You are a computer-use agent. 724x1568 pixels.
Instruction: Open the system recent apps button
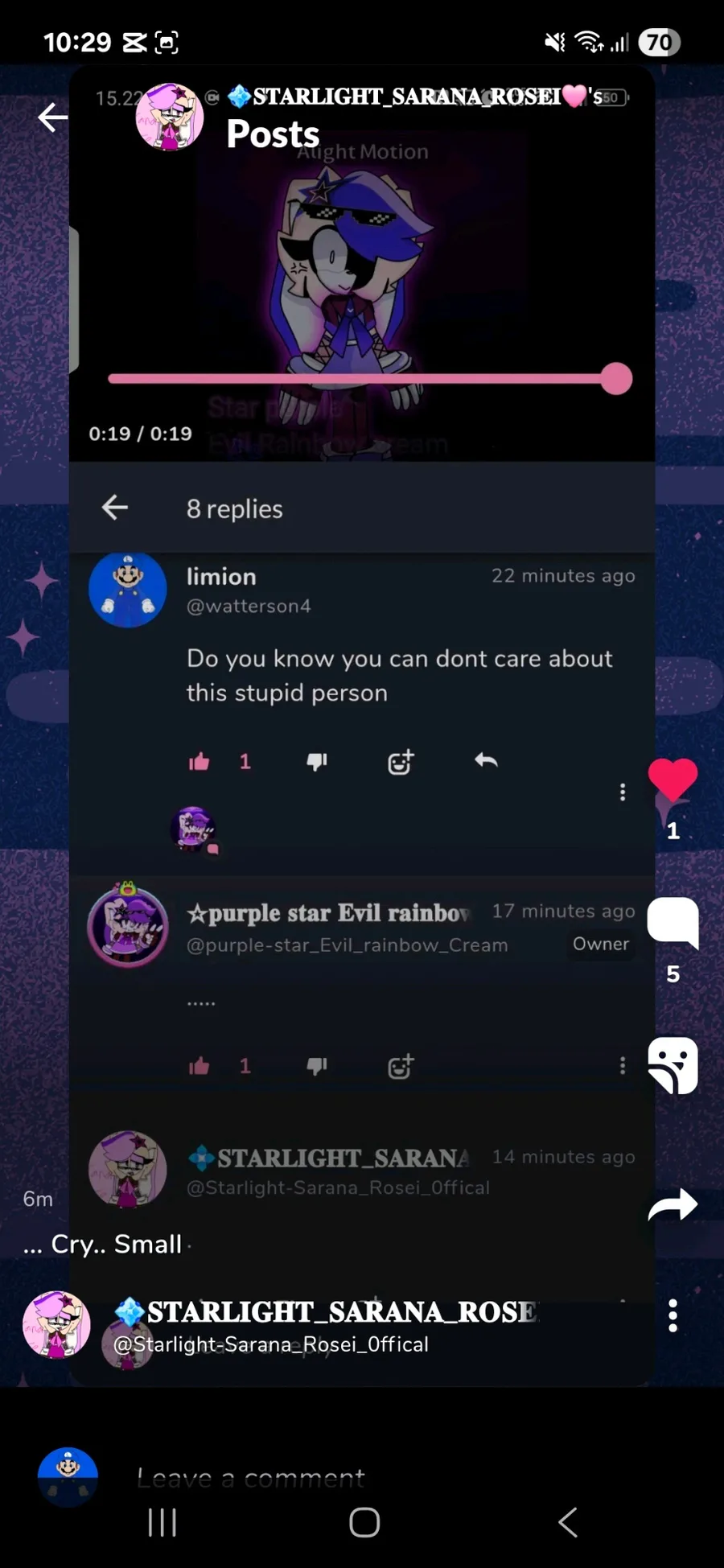[162, 1522]
